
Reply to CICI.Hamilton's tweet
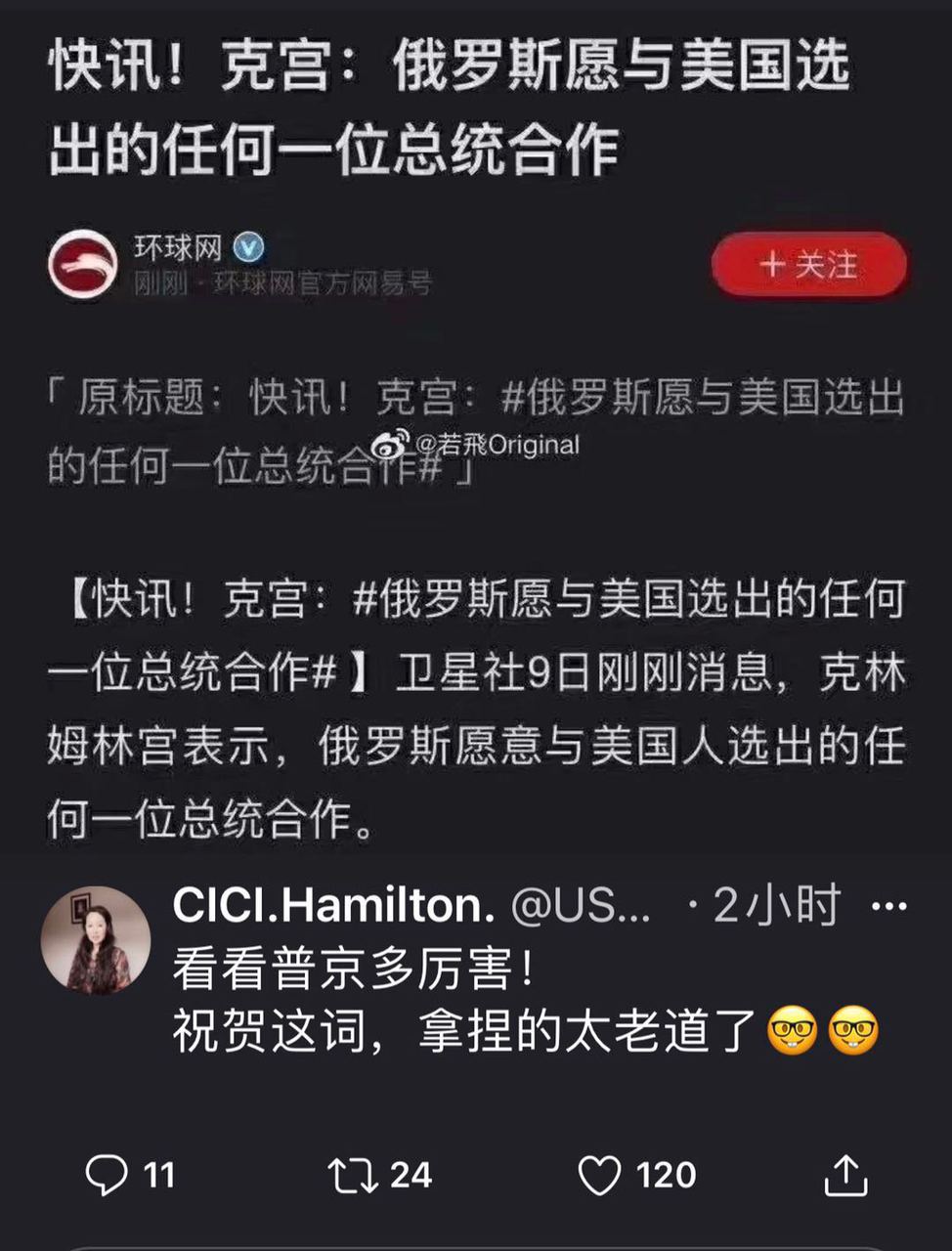click(106, 1175)
